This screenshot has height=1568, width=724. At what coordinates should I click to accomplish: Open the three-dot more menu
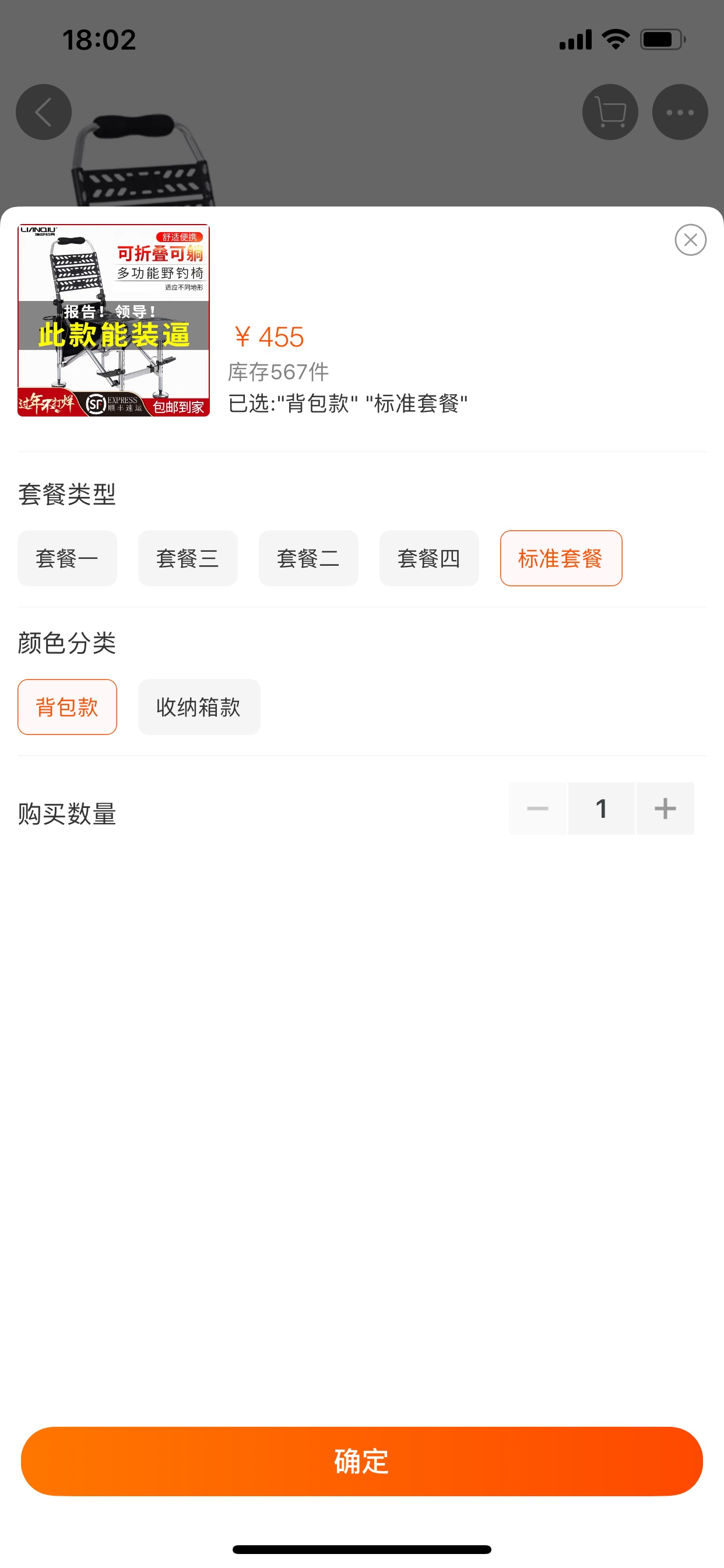coord(680,112)
